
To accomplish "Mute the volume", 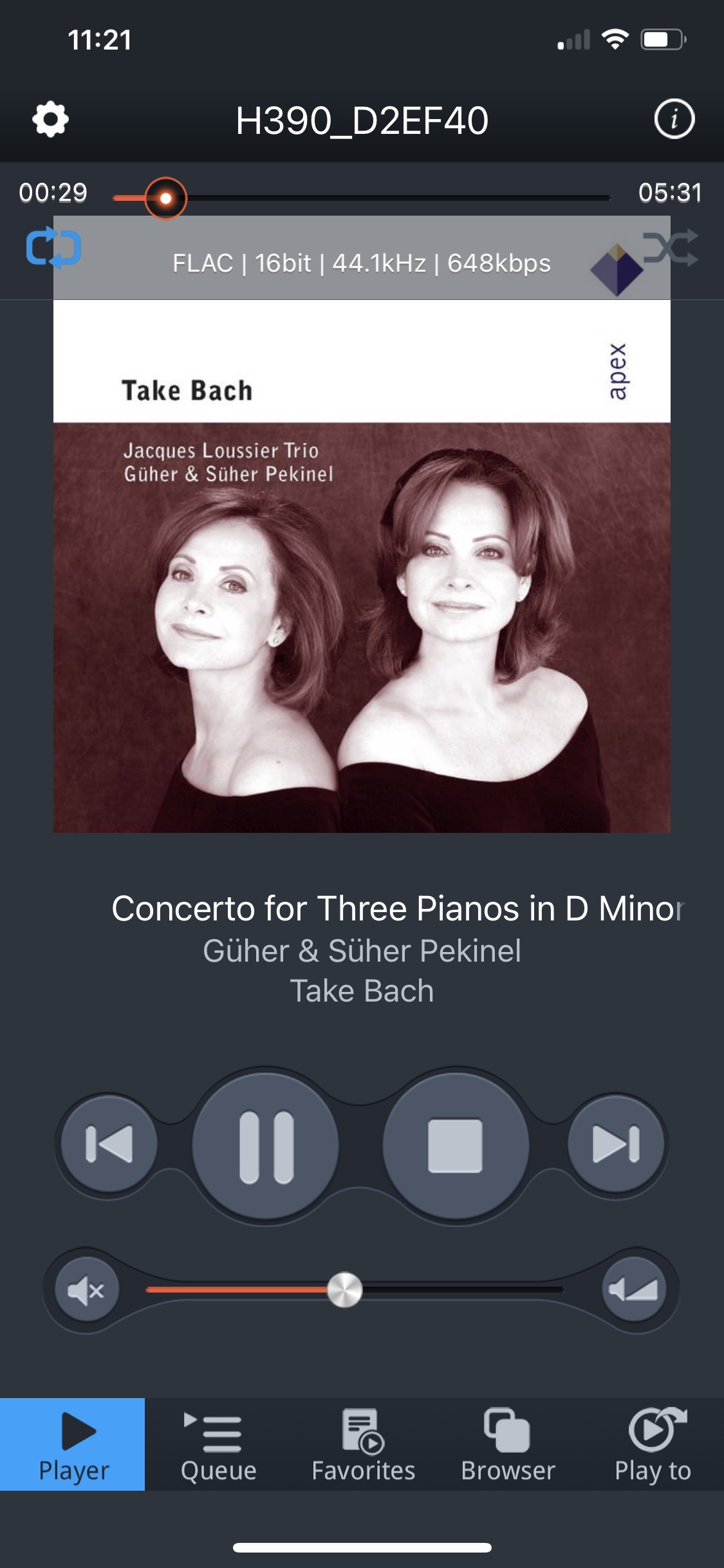I will (x=87, y=1290).
